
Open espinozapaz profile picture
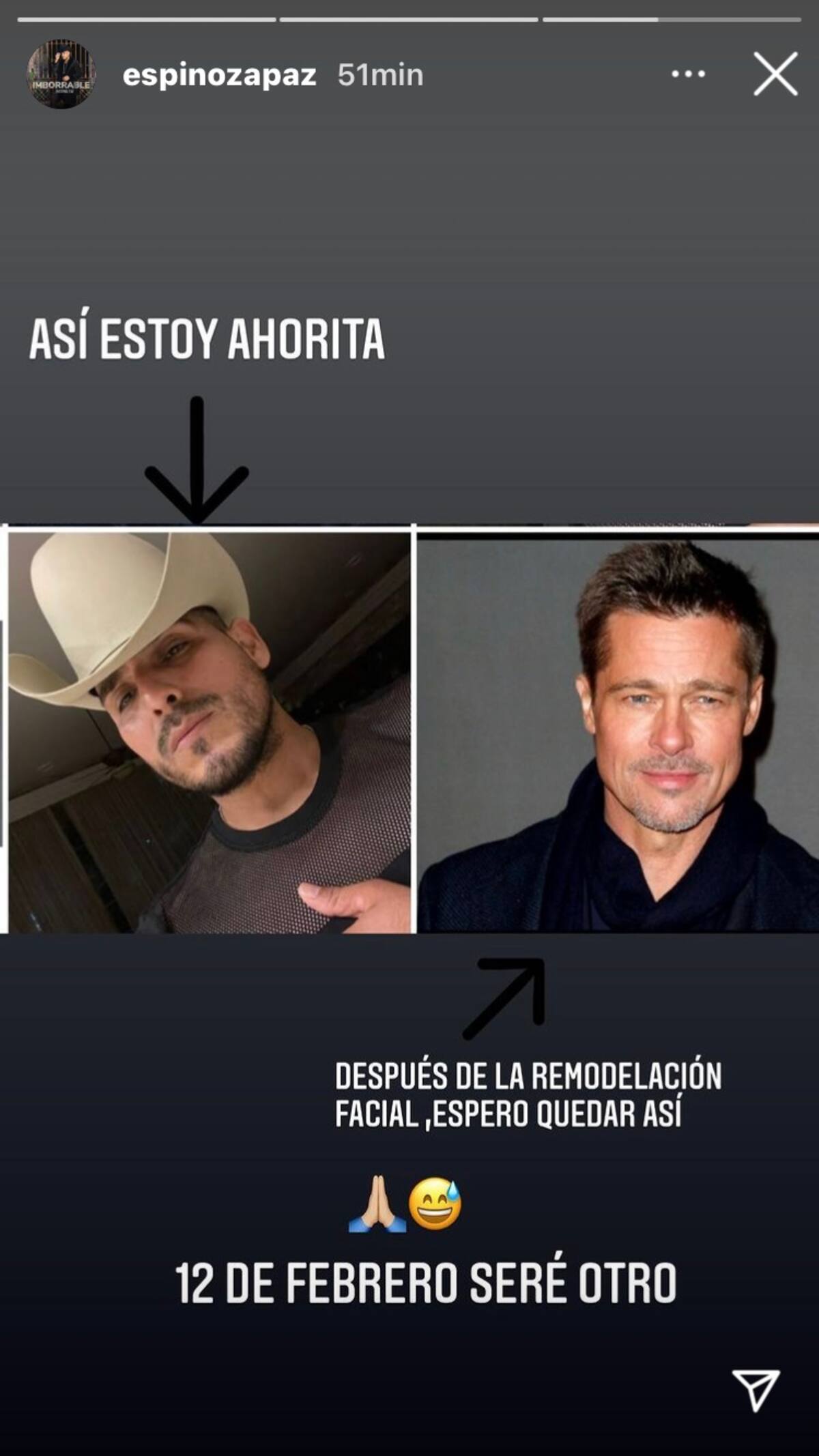[x=61, y=74]
